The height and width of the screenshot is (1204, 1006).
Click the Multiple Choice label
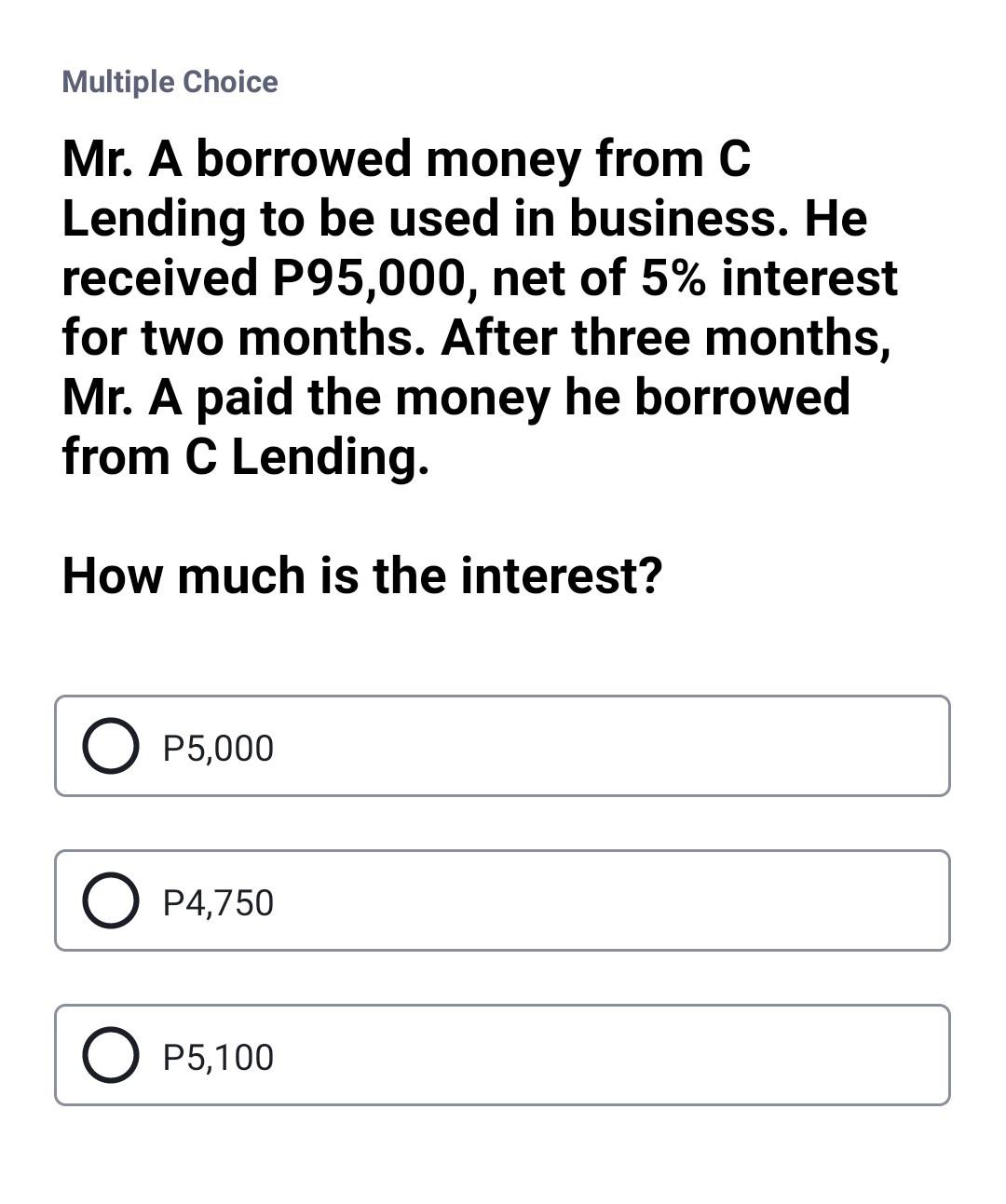[x=169, y=82]
